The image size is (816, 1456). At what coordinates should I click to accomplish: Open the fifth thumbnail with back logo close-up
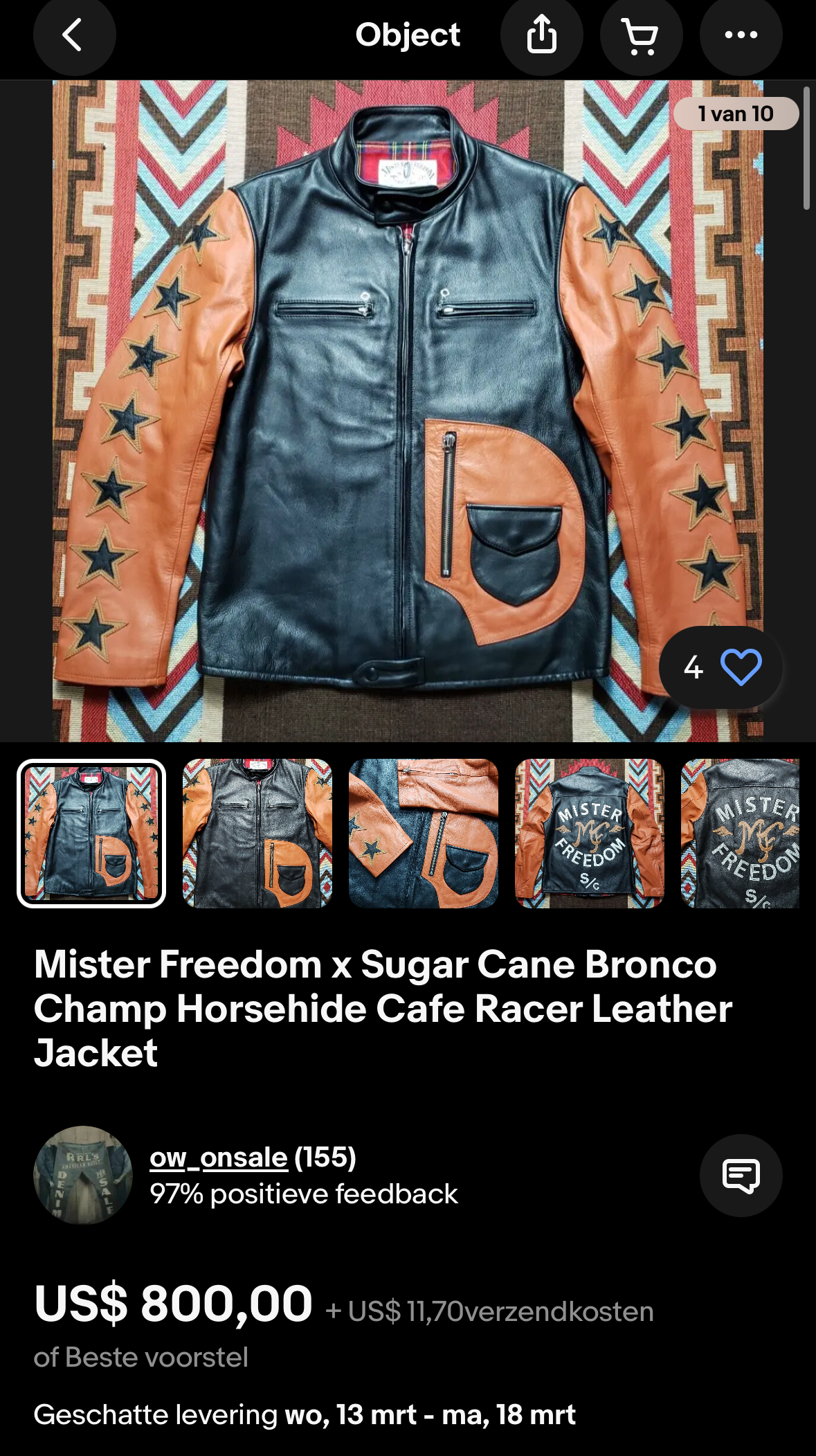pyautogui.click(x=741, y=833)
